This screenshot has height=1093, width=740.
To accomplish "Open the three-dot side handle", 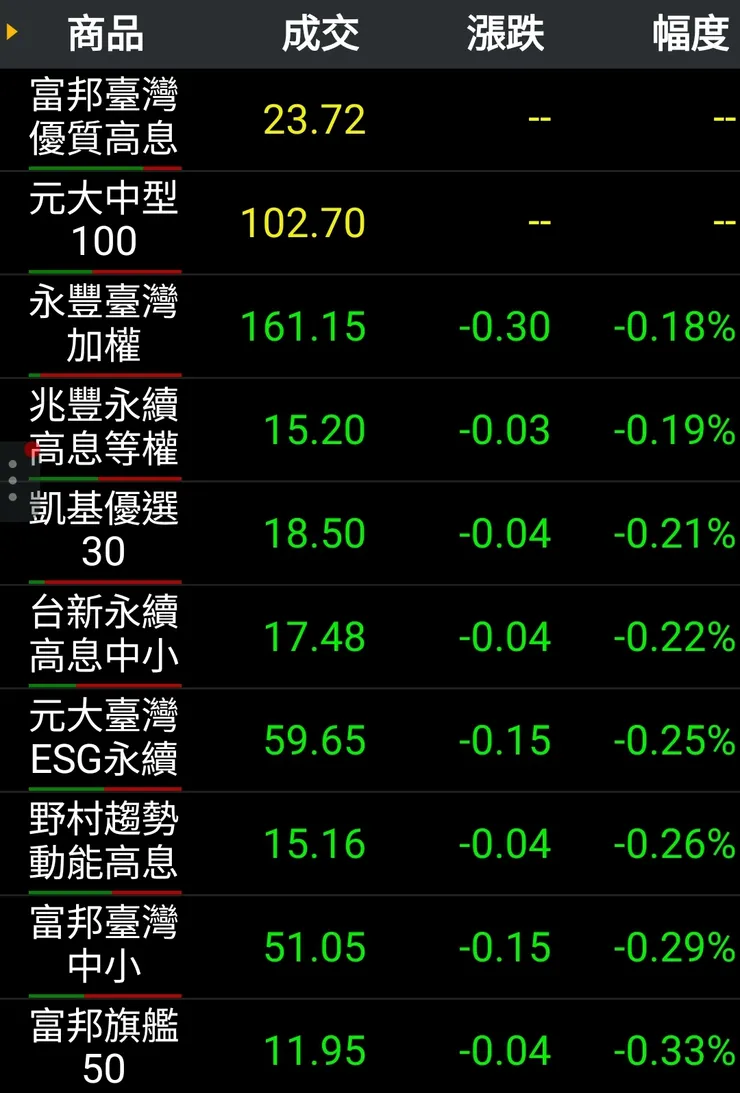I will click(12, 481).
